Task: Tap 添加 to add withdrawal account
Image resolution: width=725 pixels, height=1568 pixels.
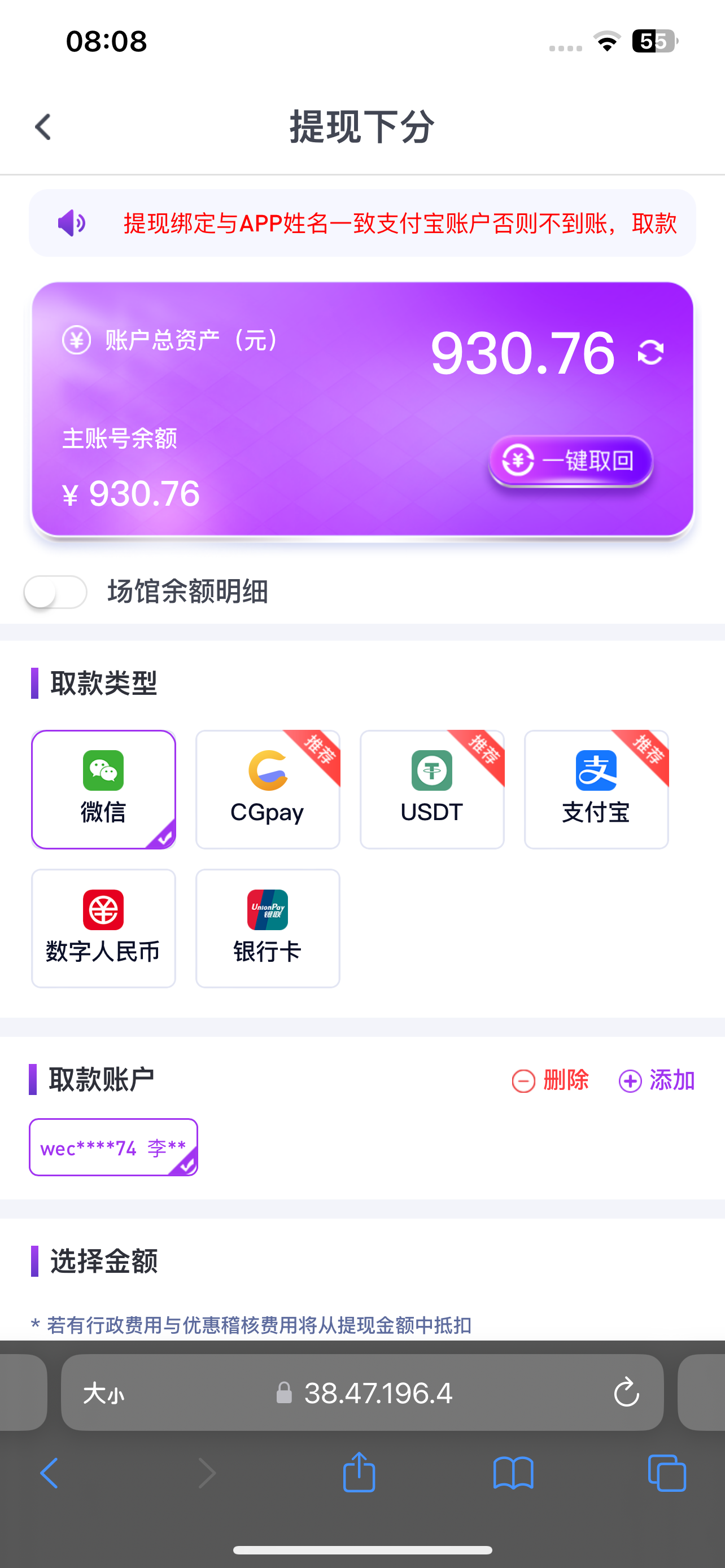Action: click(x=657, y=1080)
